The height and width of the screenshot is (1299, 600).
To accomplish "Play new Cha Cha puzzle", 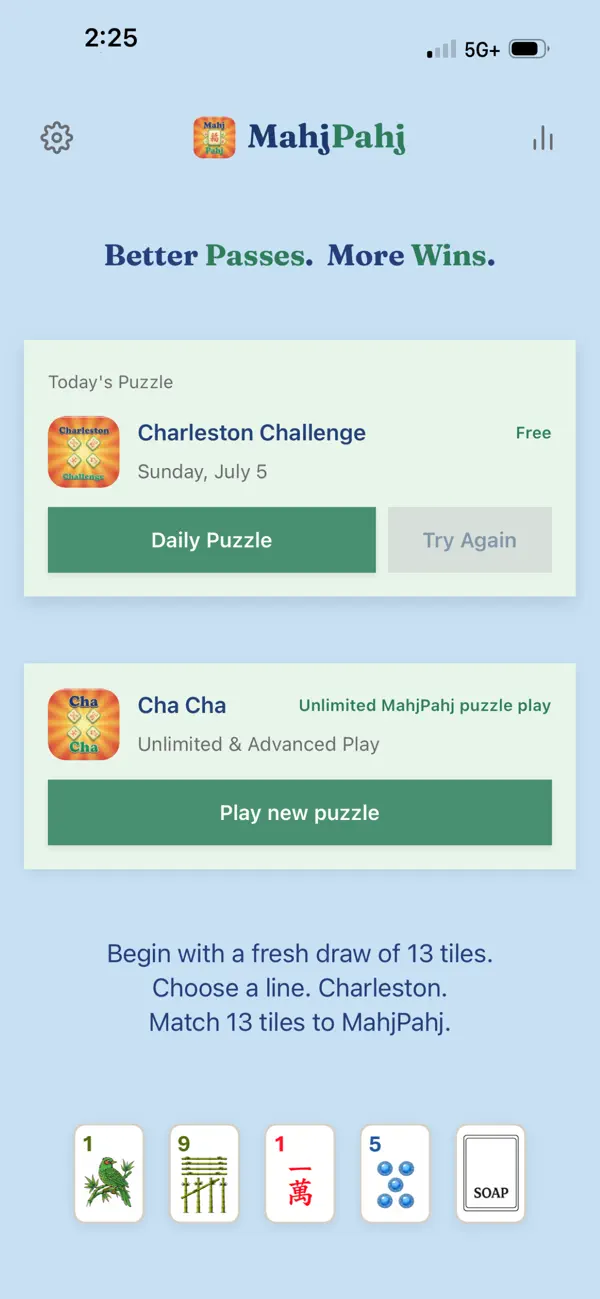I will click(x=300, y=812).
